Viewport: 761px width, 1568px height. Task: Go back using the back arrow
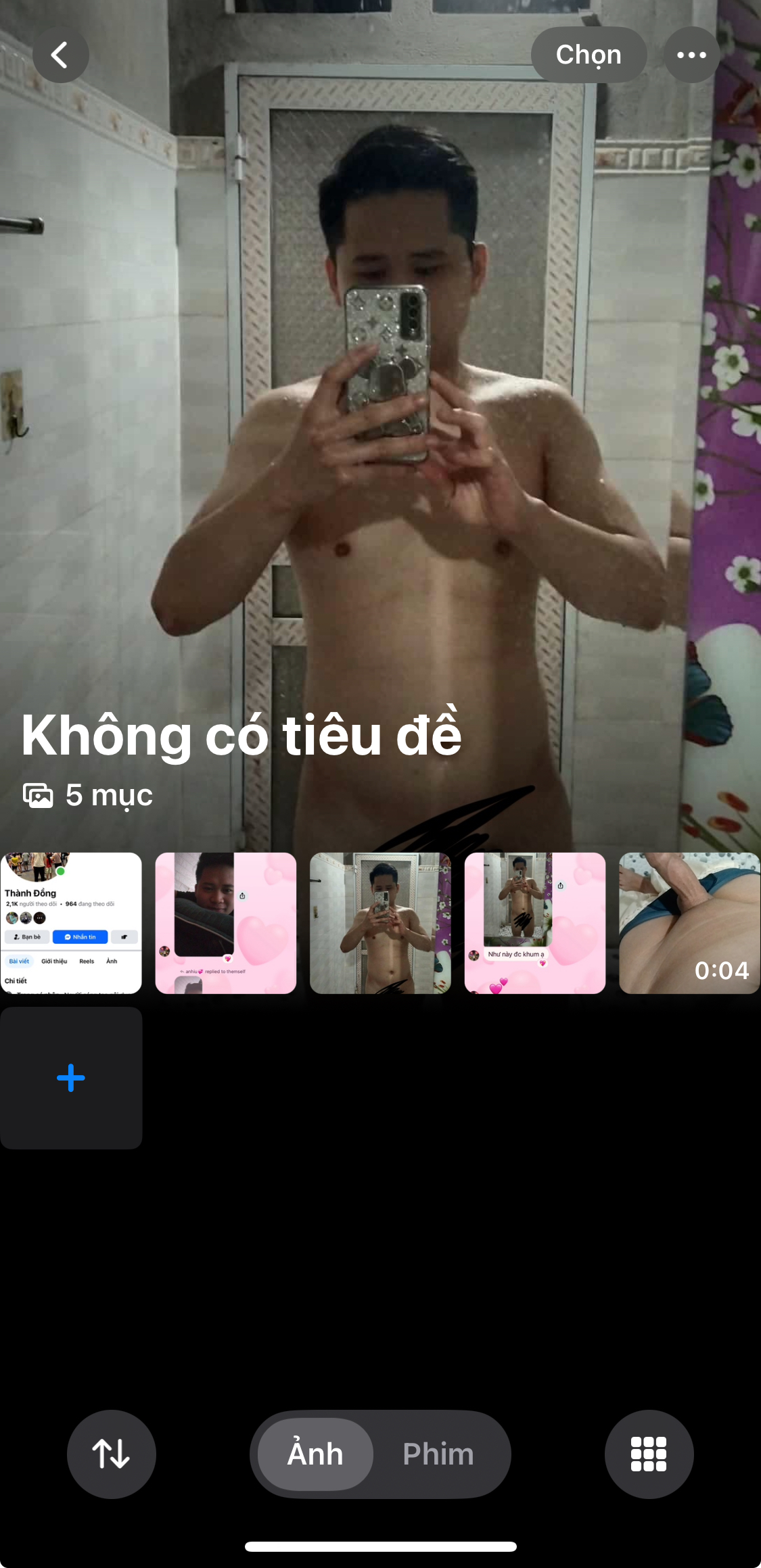point(60,55)
